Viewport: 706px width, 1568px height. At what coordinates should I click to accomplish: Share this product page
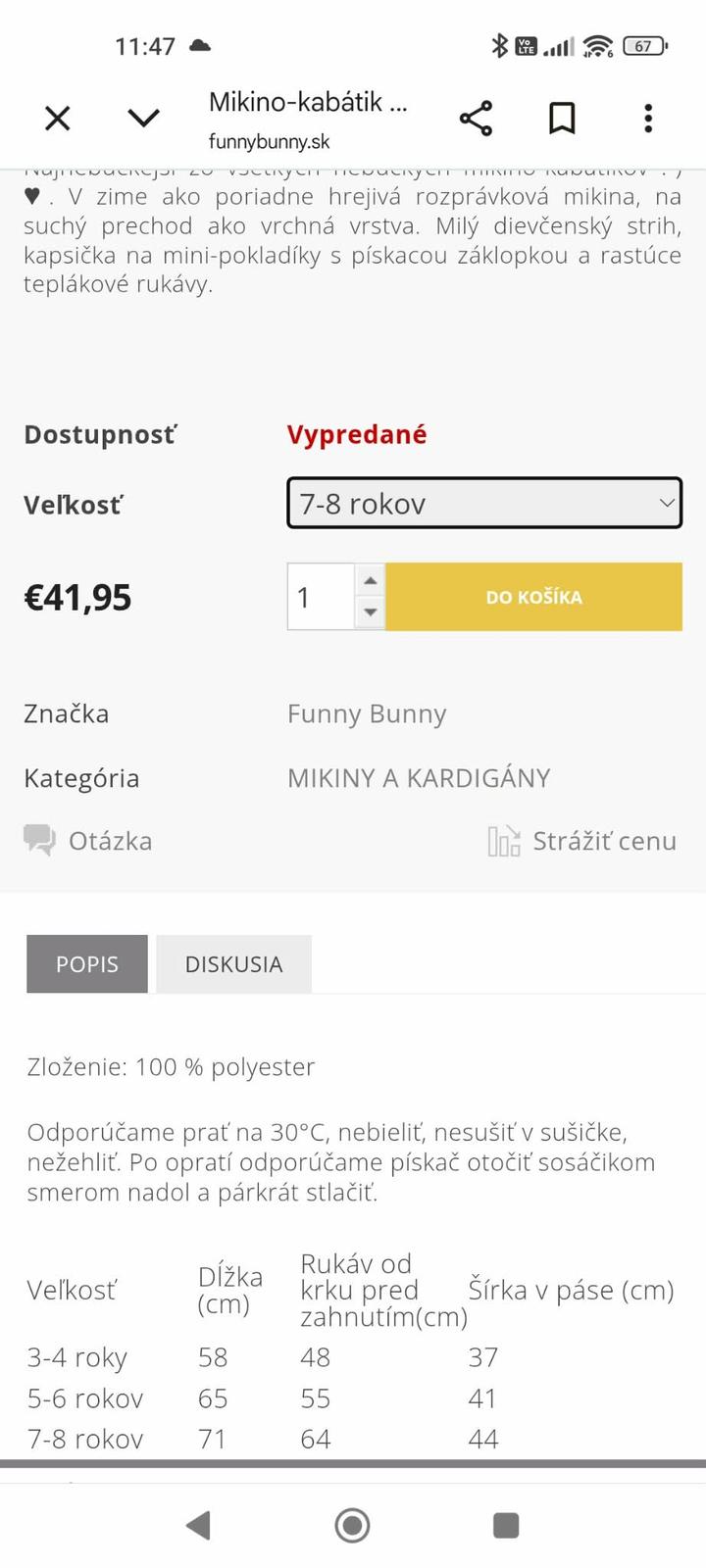476,119
